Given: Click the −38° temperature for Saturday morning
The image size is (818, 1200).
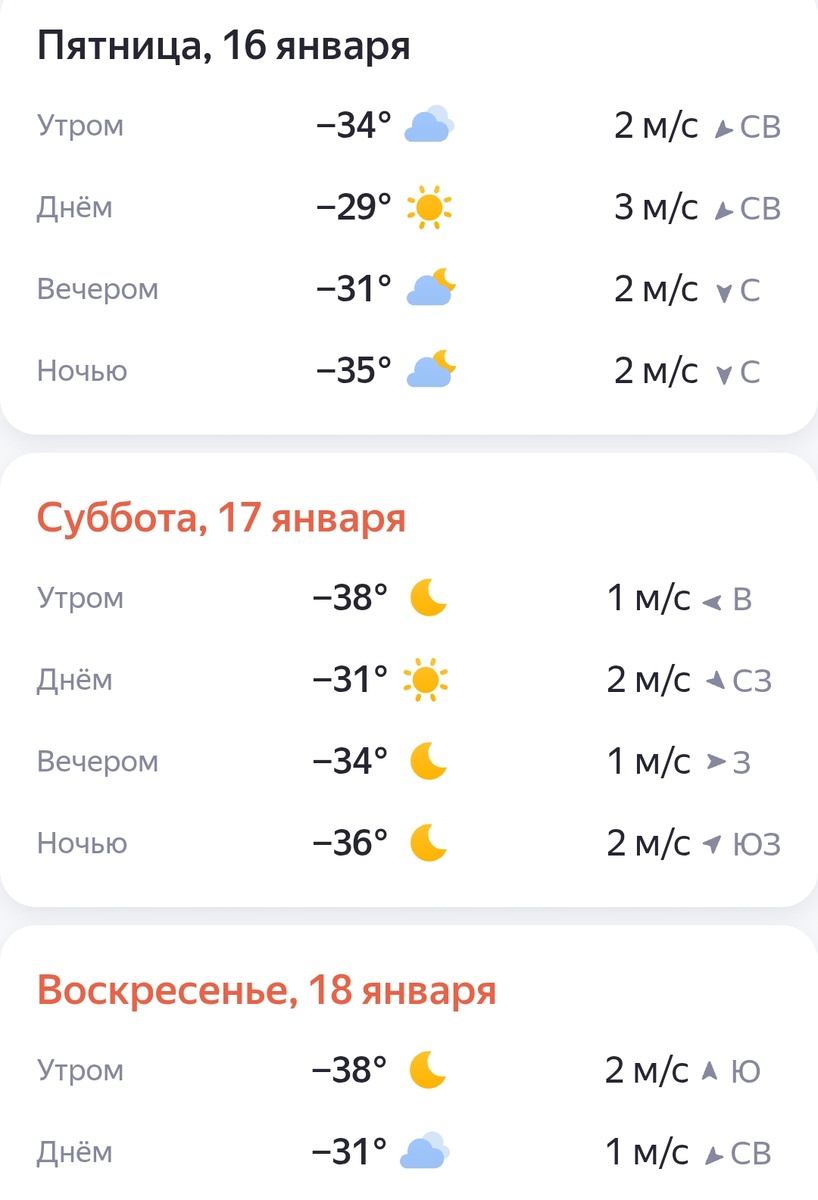Looking at the screenshot, I should (347, 597).
